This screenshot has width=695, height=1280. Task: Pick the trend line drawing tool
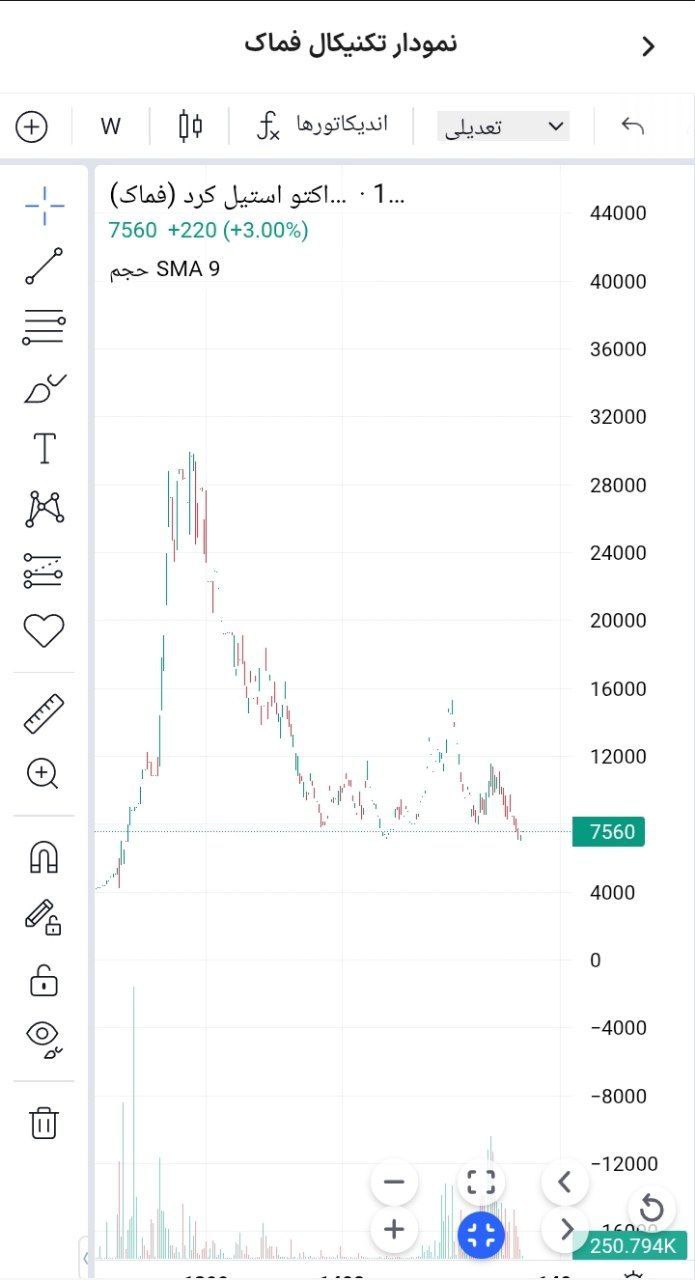tap(44, 266)
